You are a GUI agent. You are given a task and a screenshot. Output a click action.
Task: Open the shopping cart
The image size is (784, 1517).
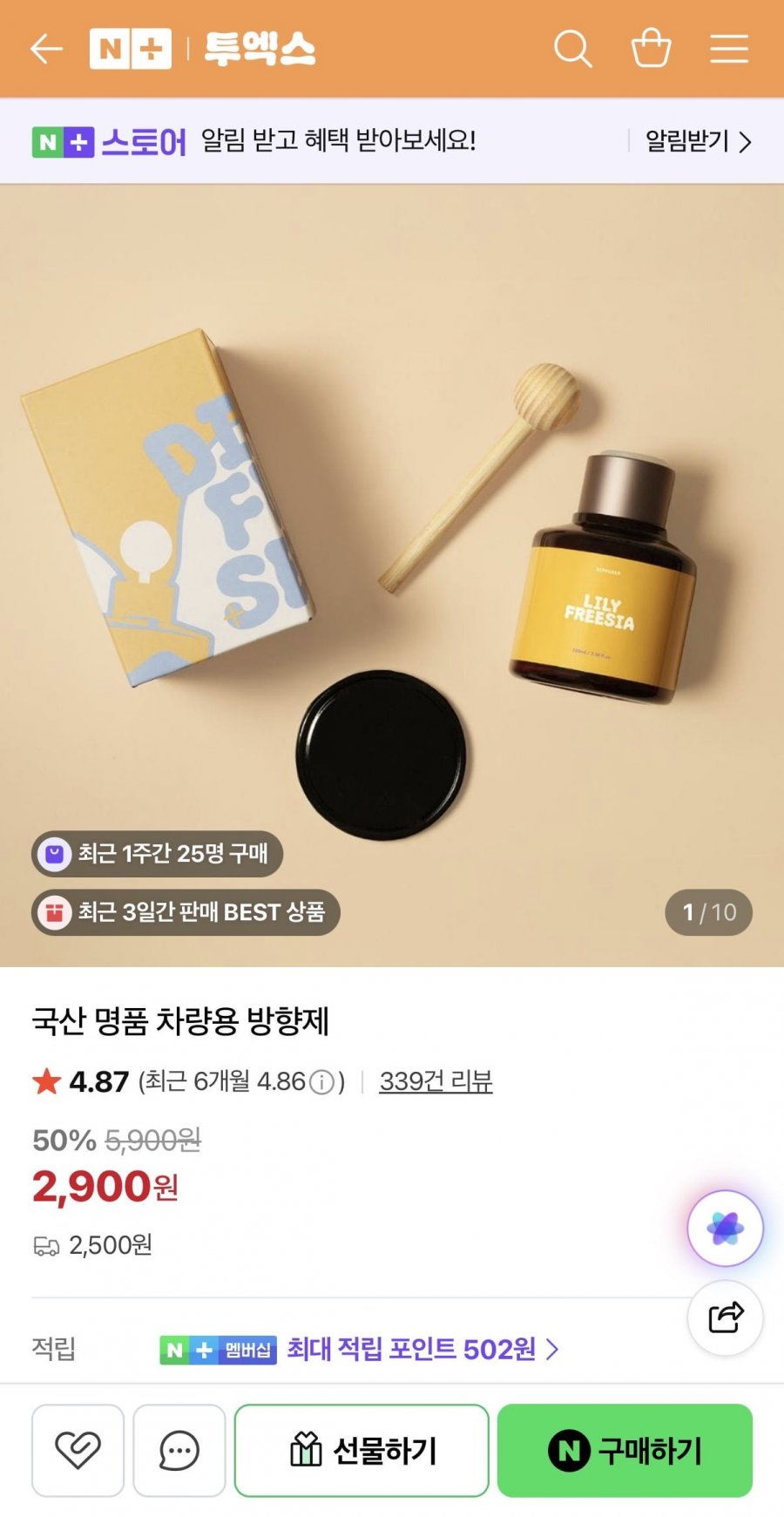click(x=650, y=49)
